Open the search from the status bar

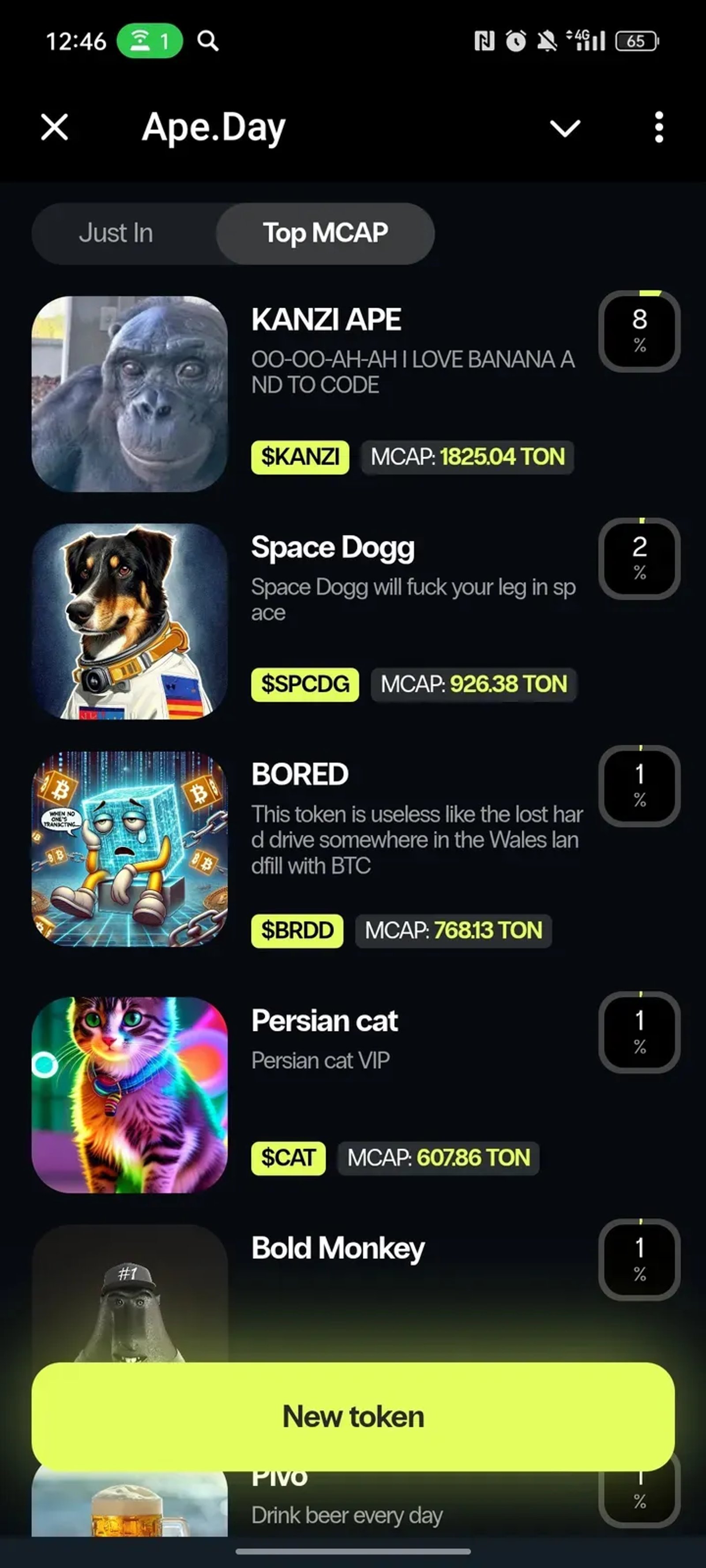click(208, 41)
